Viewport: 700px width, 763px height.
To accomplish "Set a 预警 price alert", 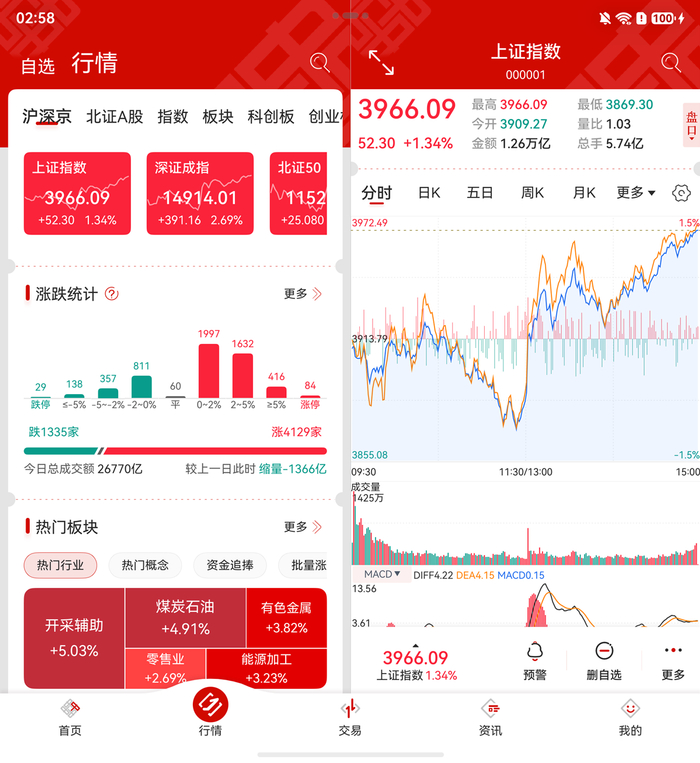I will (x=535, y=661).
